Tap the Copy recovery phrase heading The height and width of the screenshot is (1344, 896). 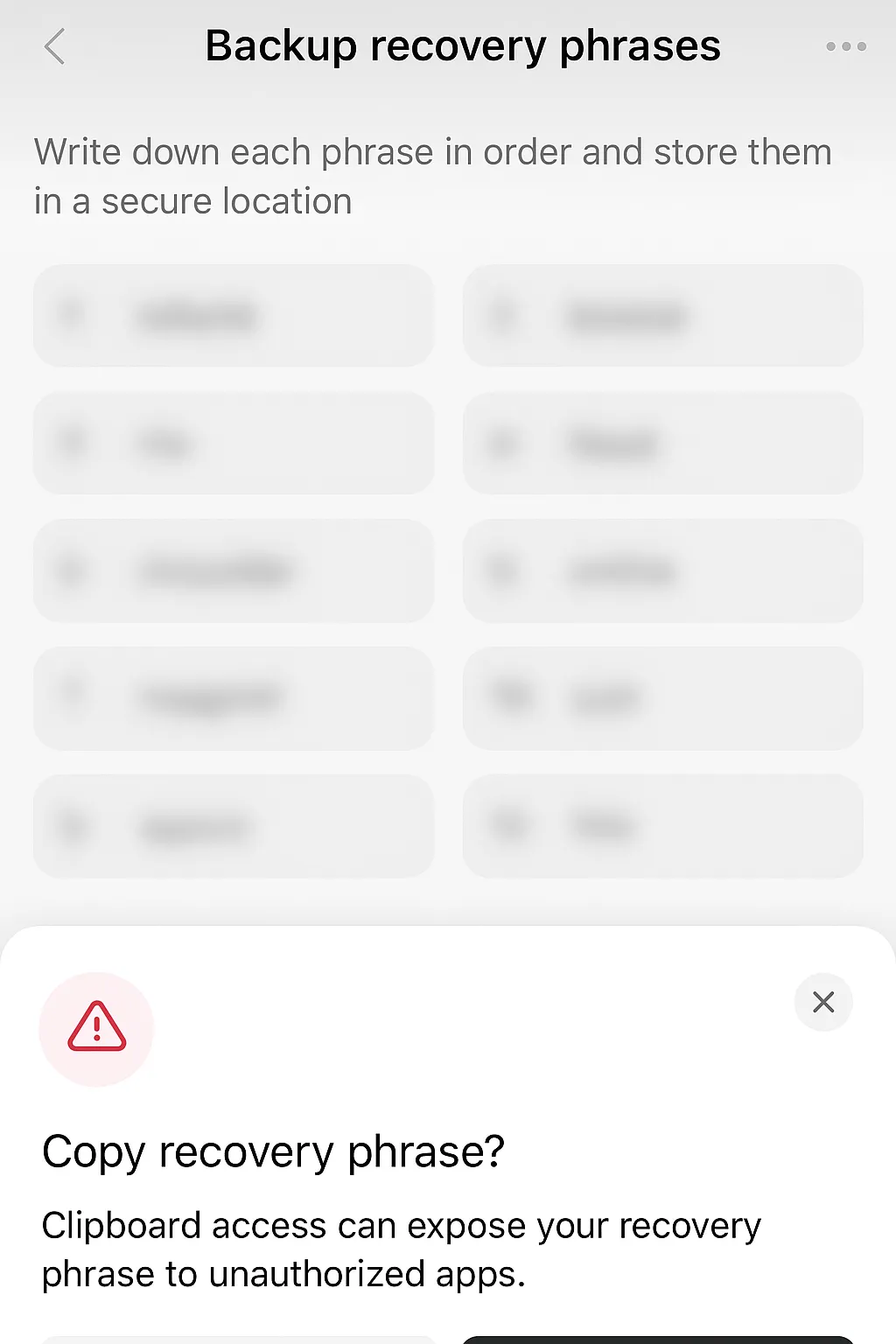click(x=273, y=1151)
